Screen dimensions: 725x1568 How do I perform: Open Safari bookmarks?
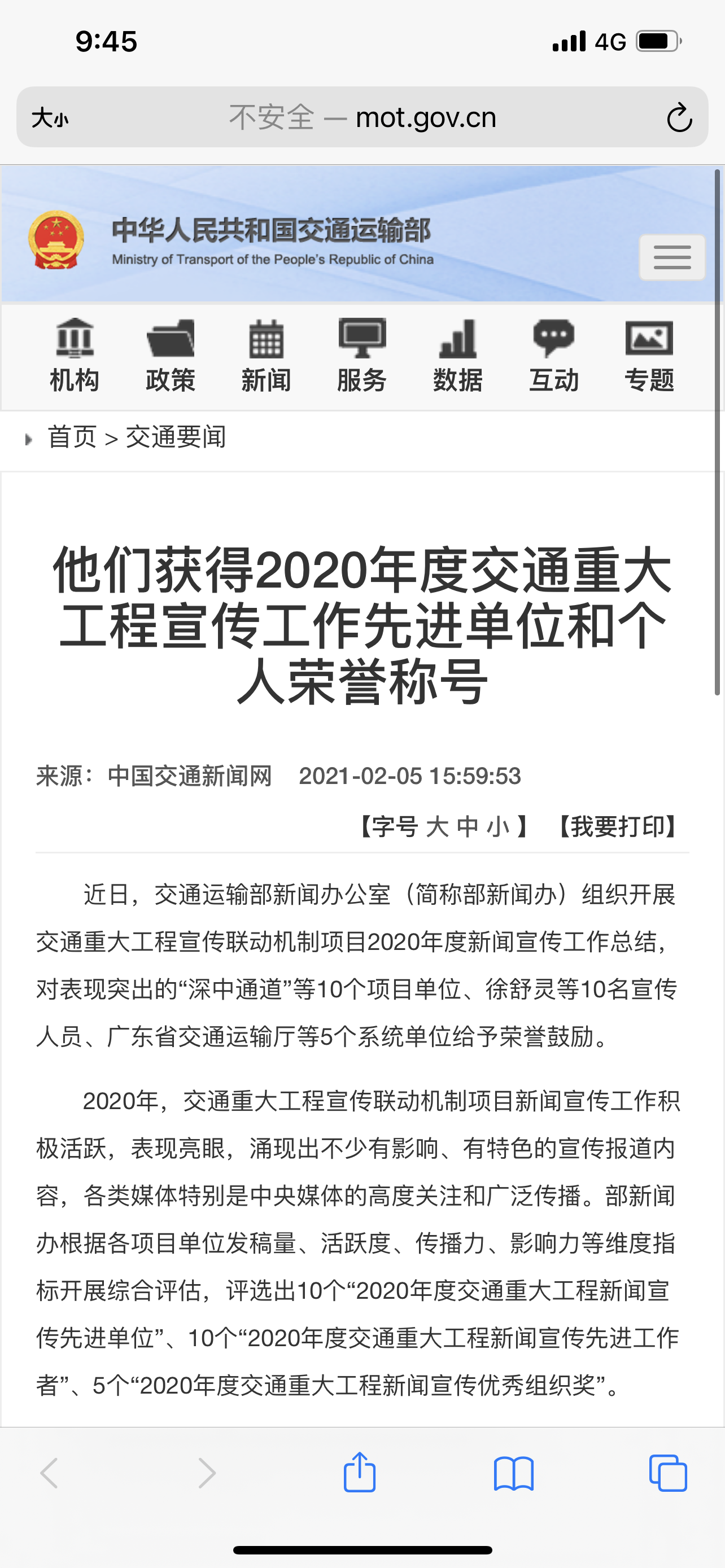point(514,1473)
